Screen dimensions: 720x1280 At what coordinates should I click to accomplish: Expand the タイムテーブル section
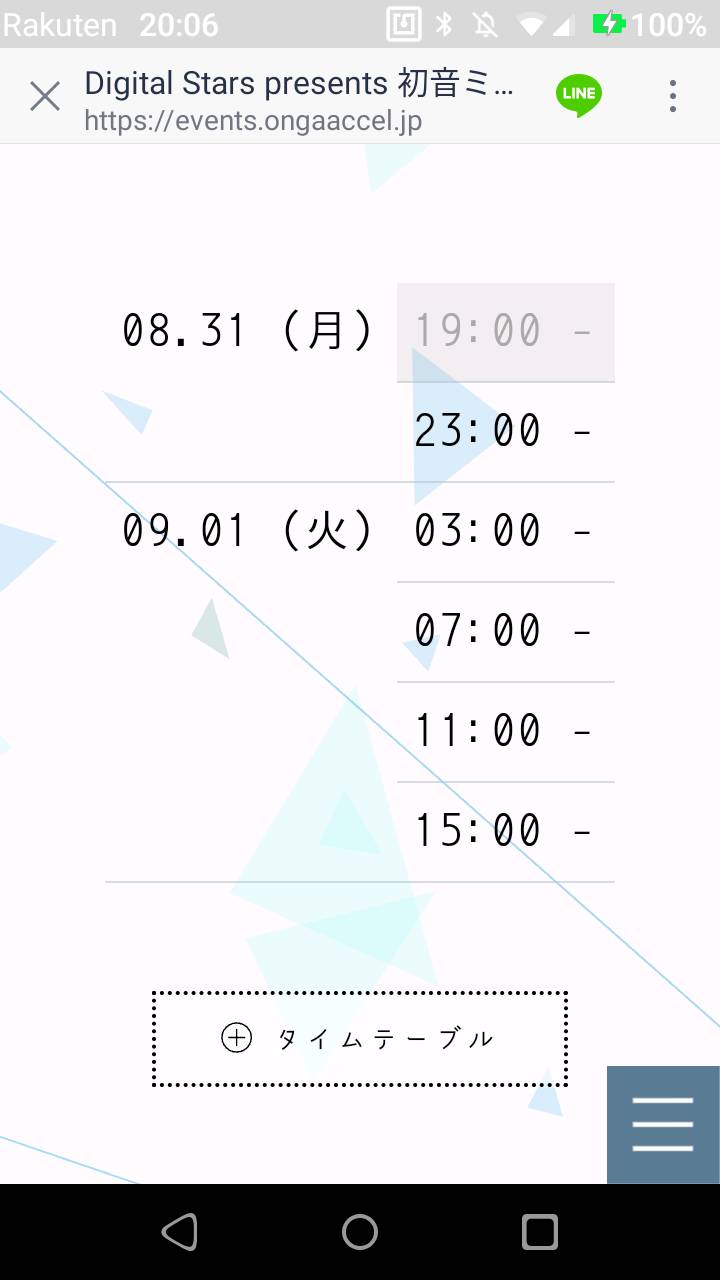click(x=360, y=1039)
